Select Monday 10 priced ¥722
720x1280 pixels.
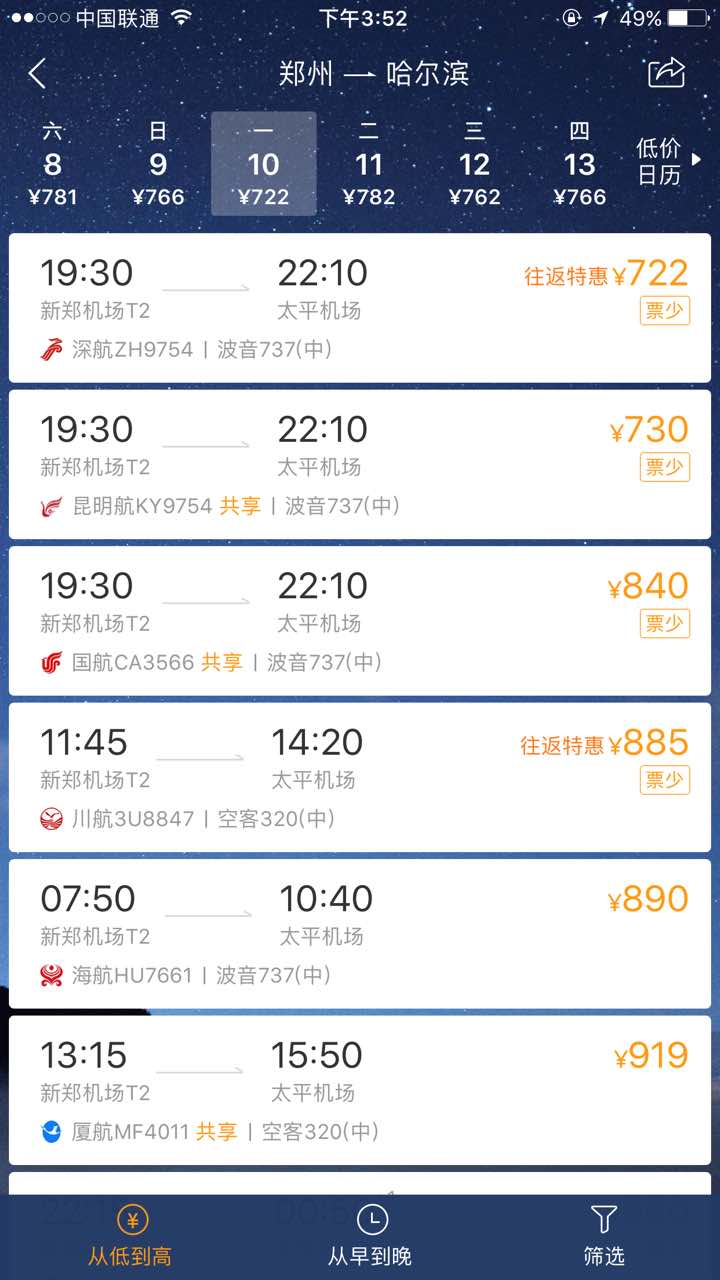(x=263, y=165)
